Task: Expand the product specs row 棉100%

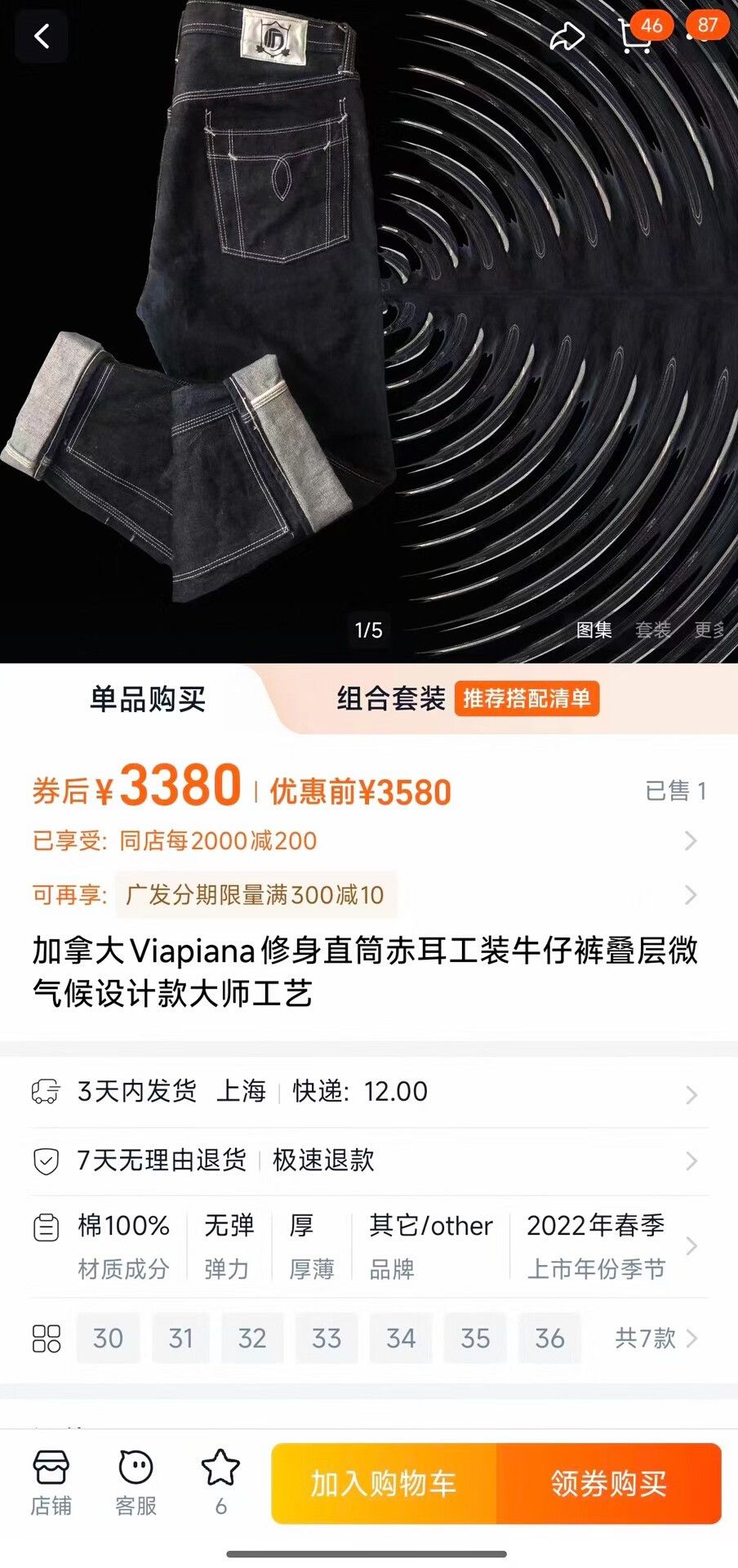Action: click(366, 1246)
